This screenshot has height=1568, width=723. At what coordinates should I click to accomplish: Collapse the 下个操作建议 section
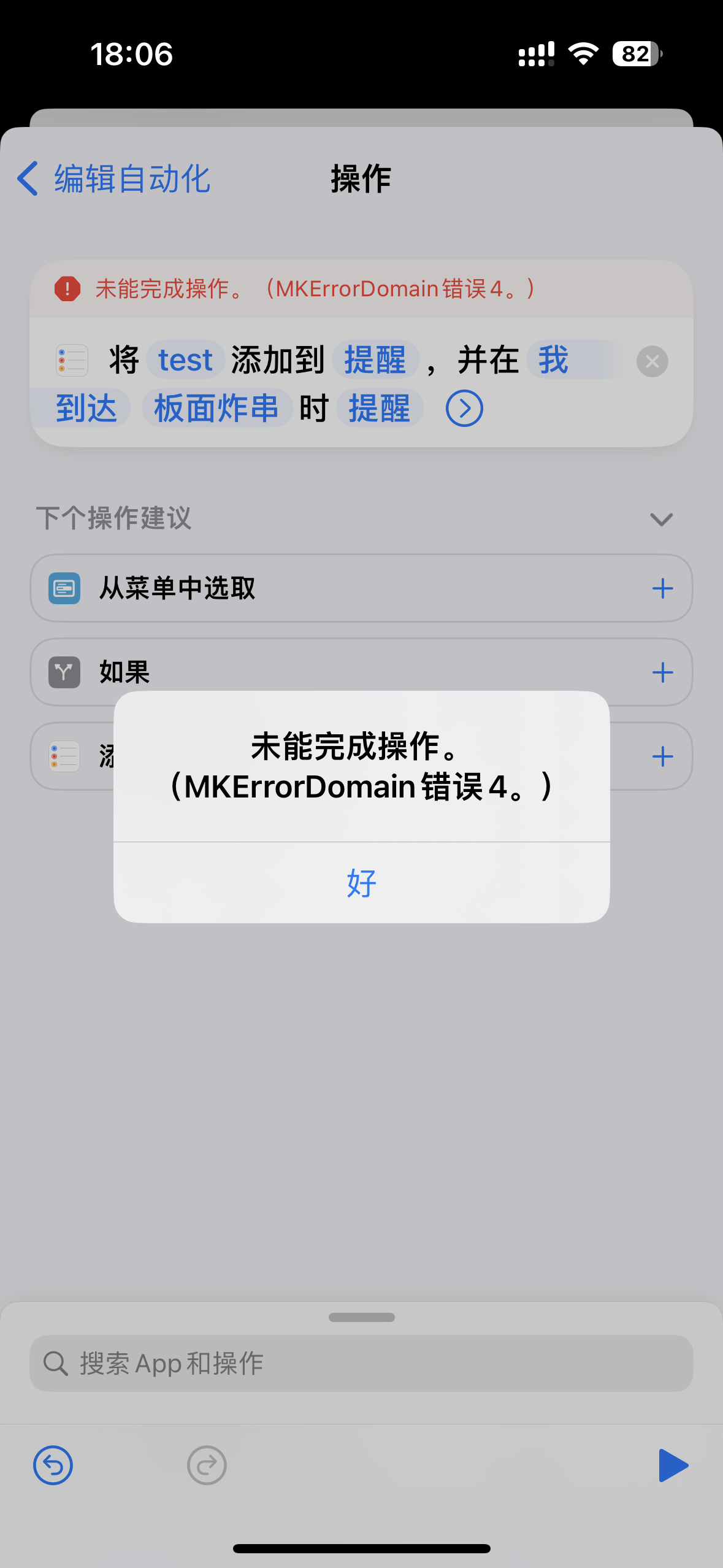tap(661, 520)
